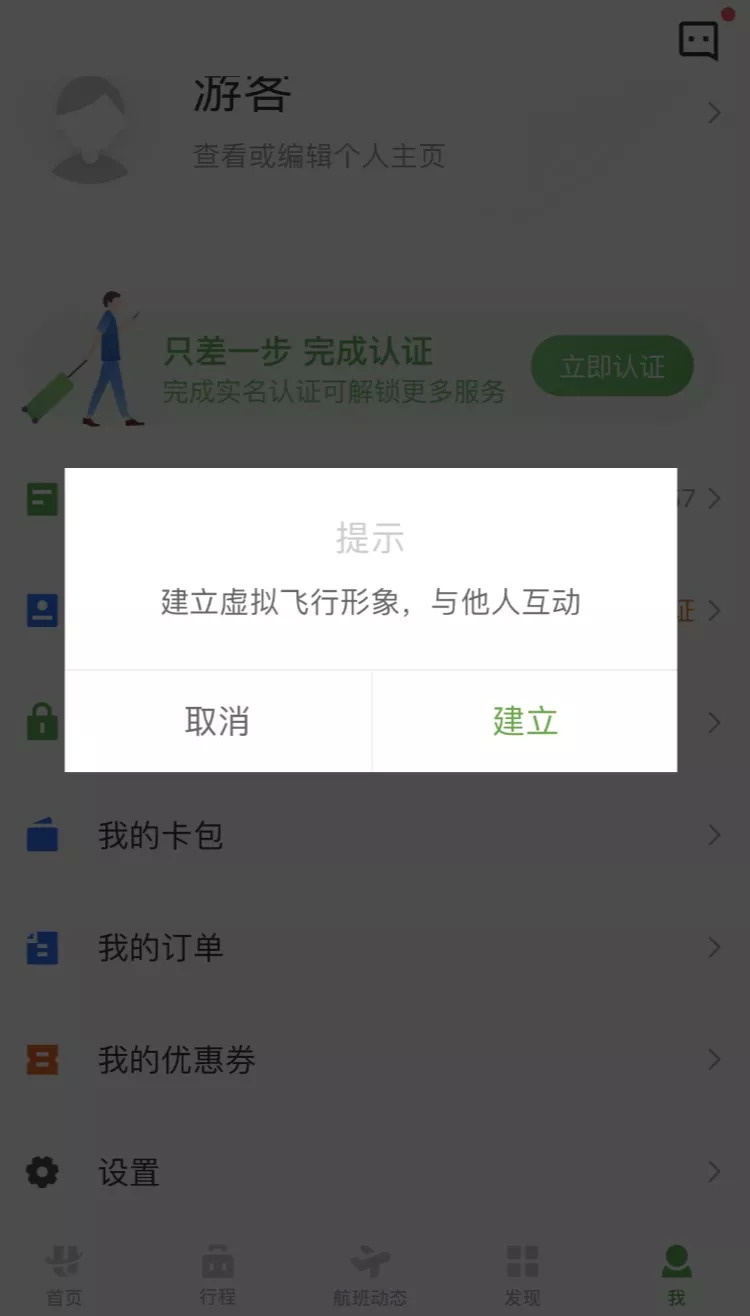Open the messages icon at top right
This screenshot has height=1316, width=750.
[698, 41]
